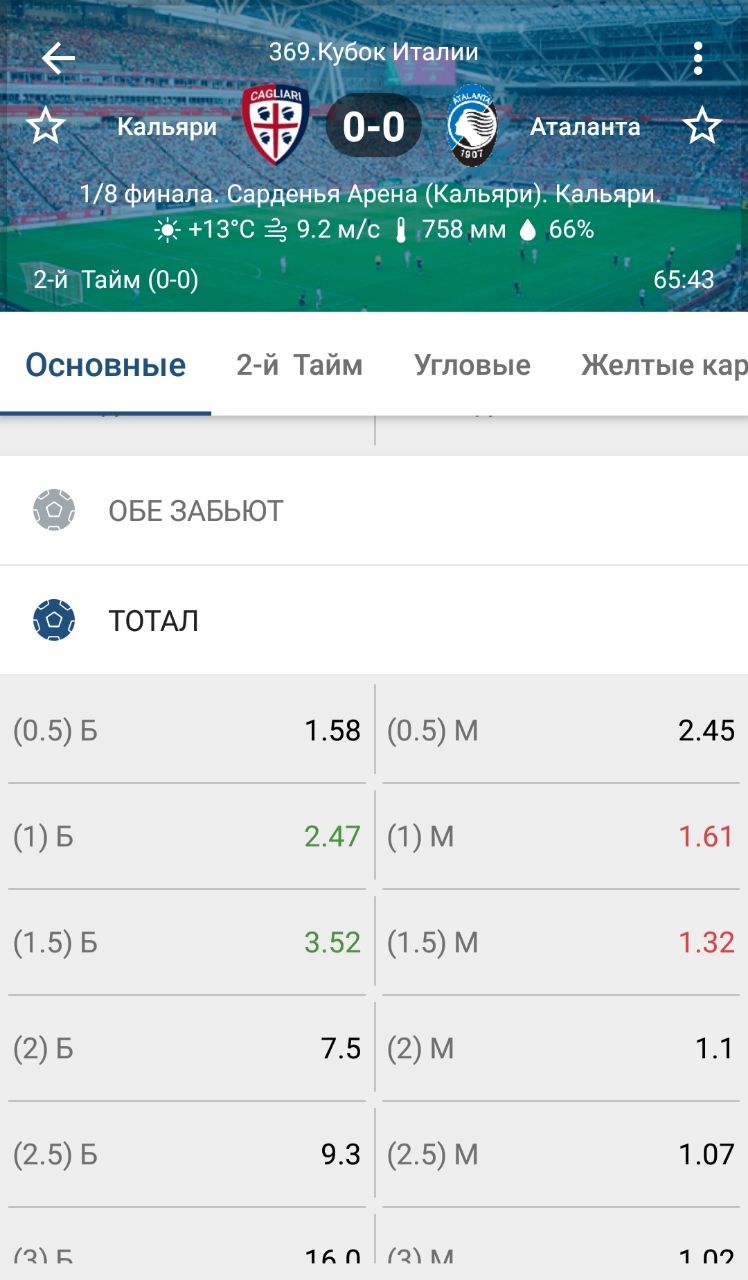Select bet (0.5) М at 2.45

click(x=561, y=731)
